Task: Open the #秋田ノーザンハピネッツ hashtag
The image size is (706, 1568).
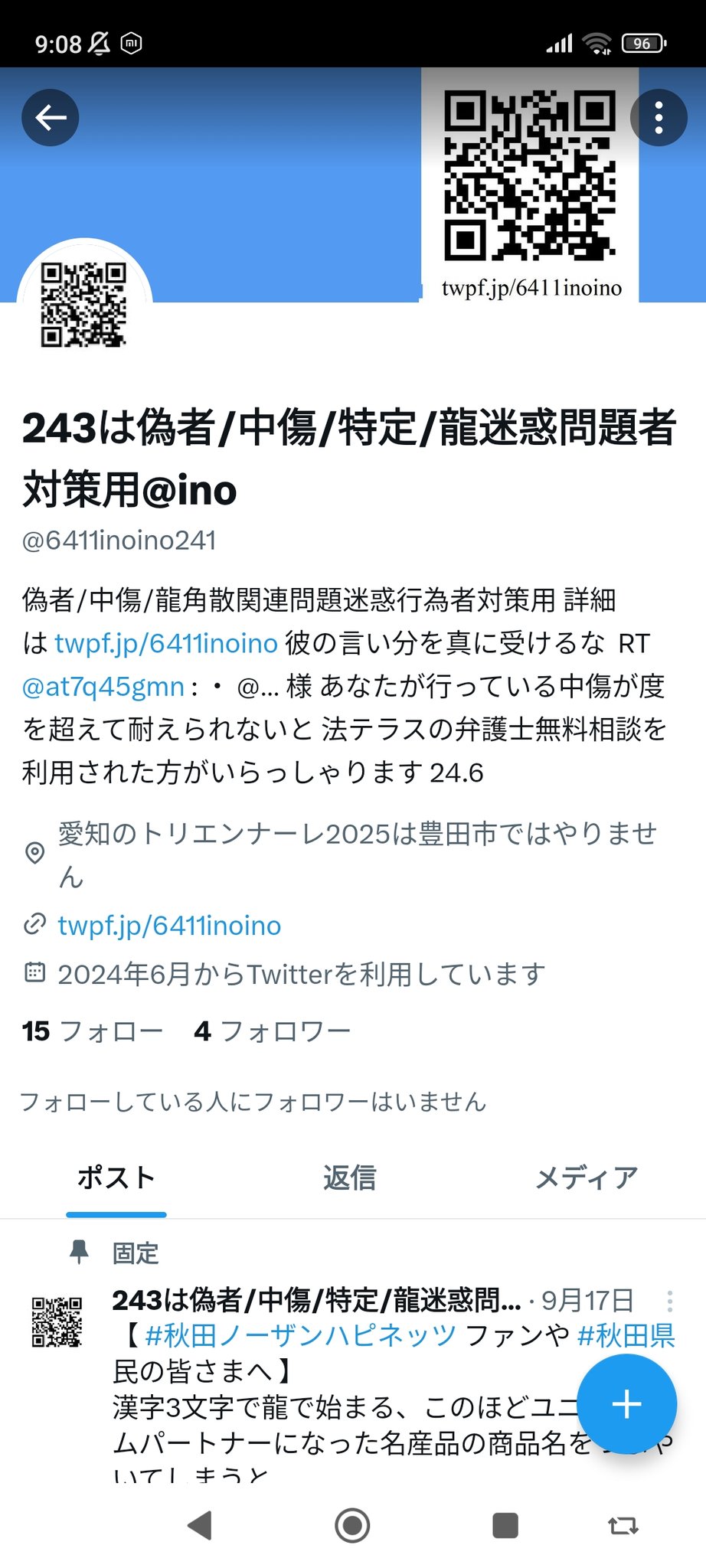Action: [x=301, y=1335]
